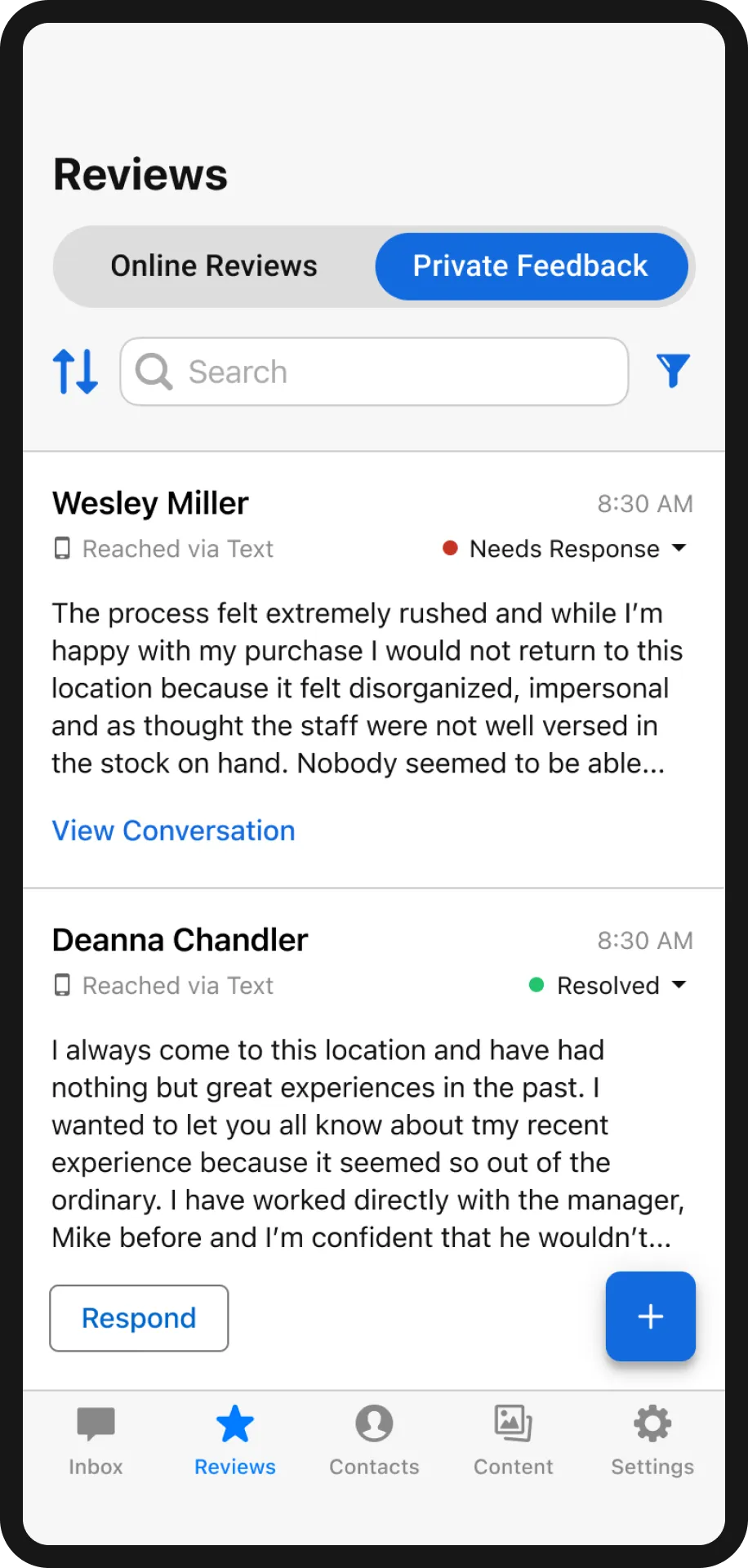Expand the Resolved status dropdown
This screenshot has height=1568, width=748.
(608, 986)
